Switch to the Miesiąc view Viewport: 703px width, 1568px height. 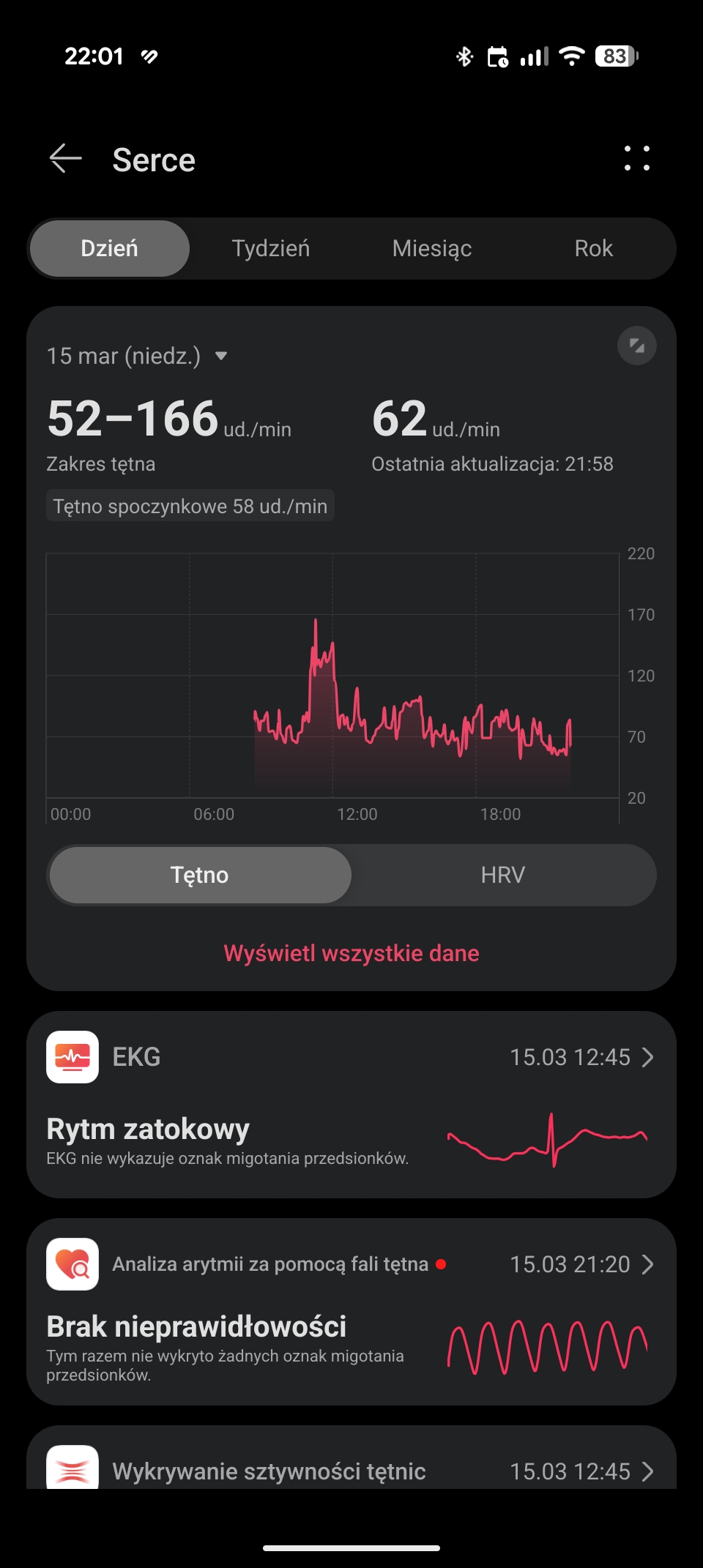(432, 249)
